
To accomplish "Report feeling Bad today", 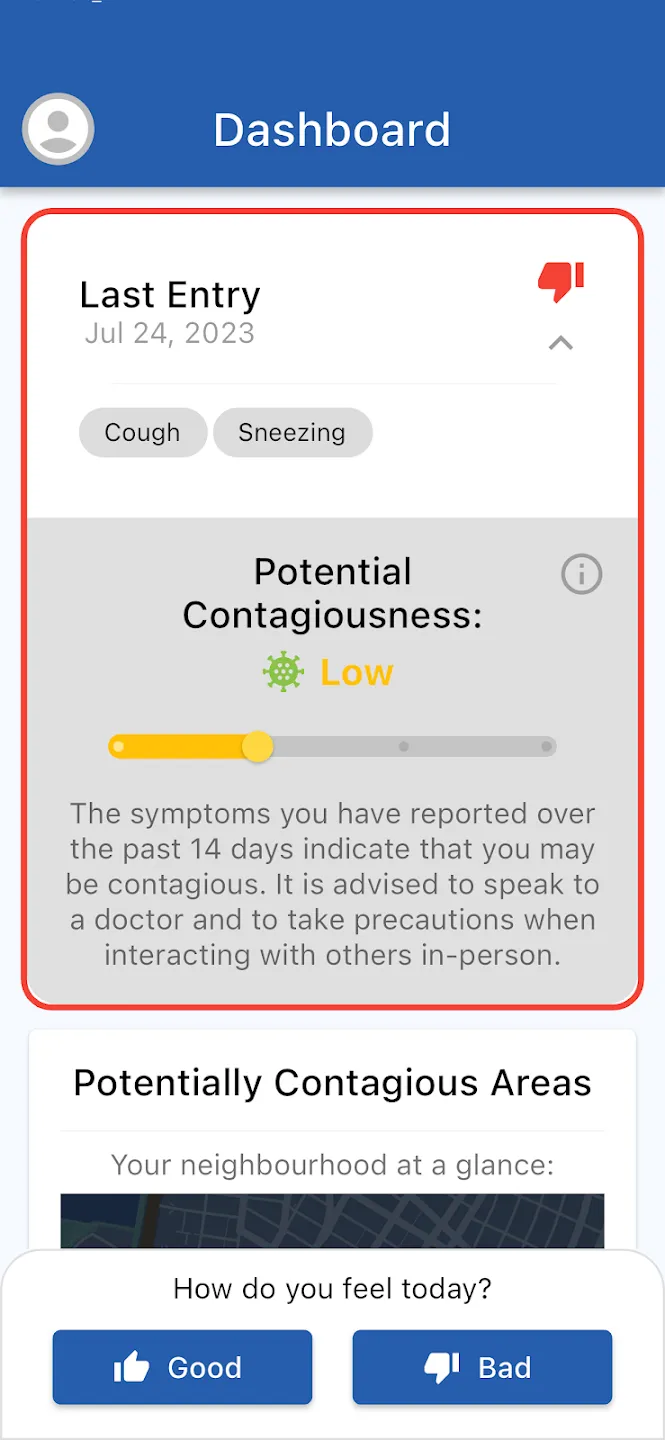I will 482,1367.
